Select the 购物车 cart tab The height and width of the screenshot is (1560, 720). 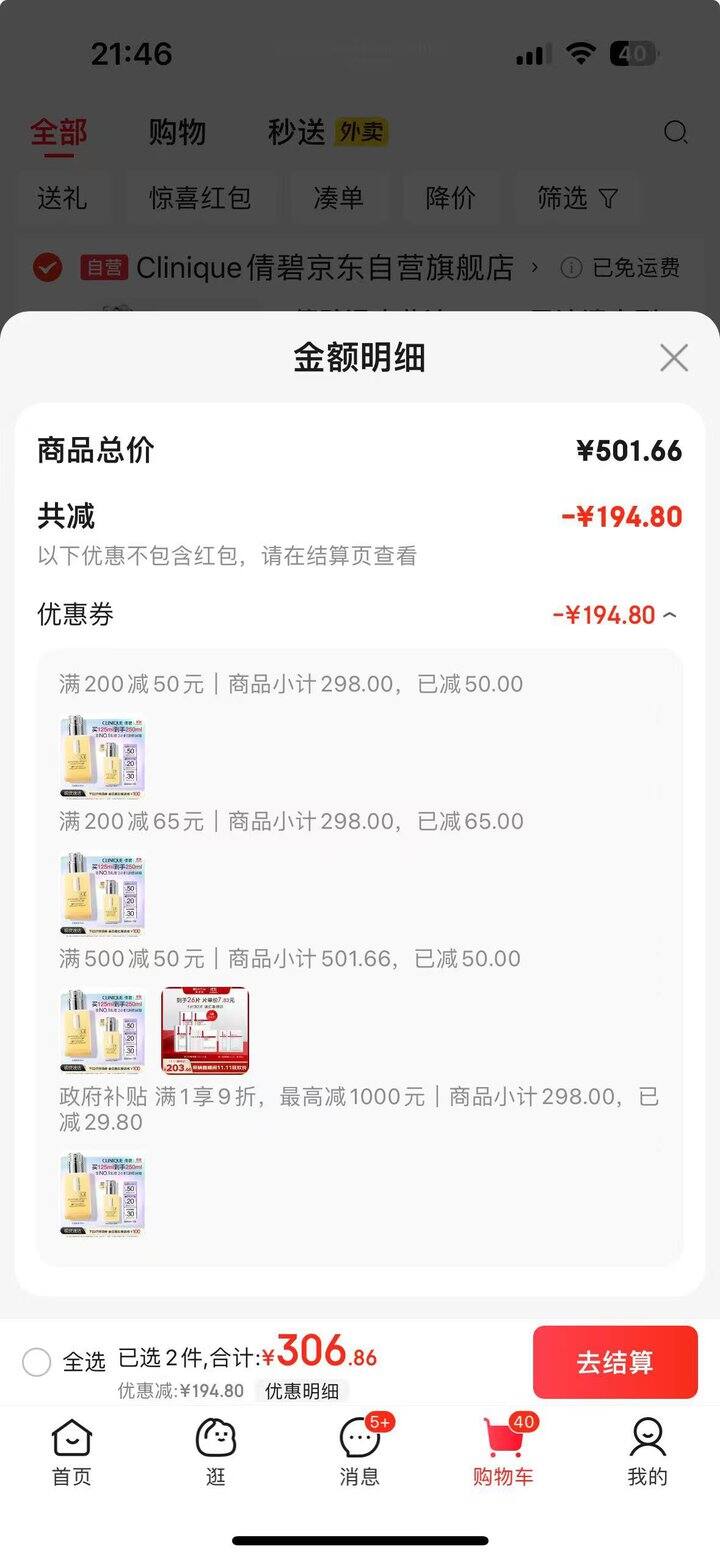(503, 1452)
